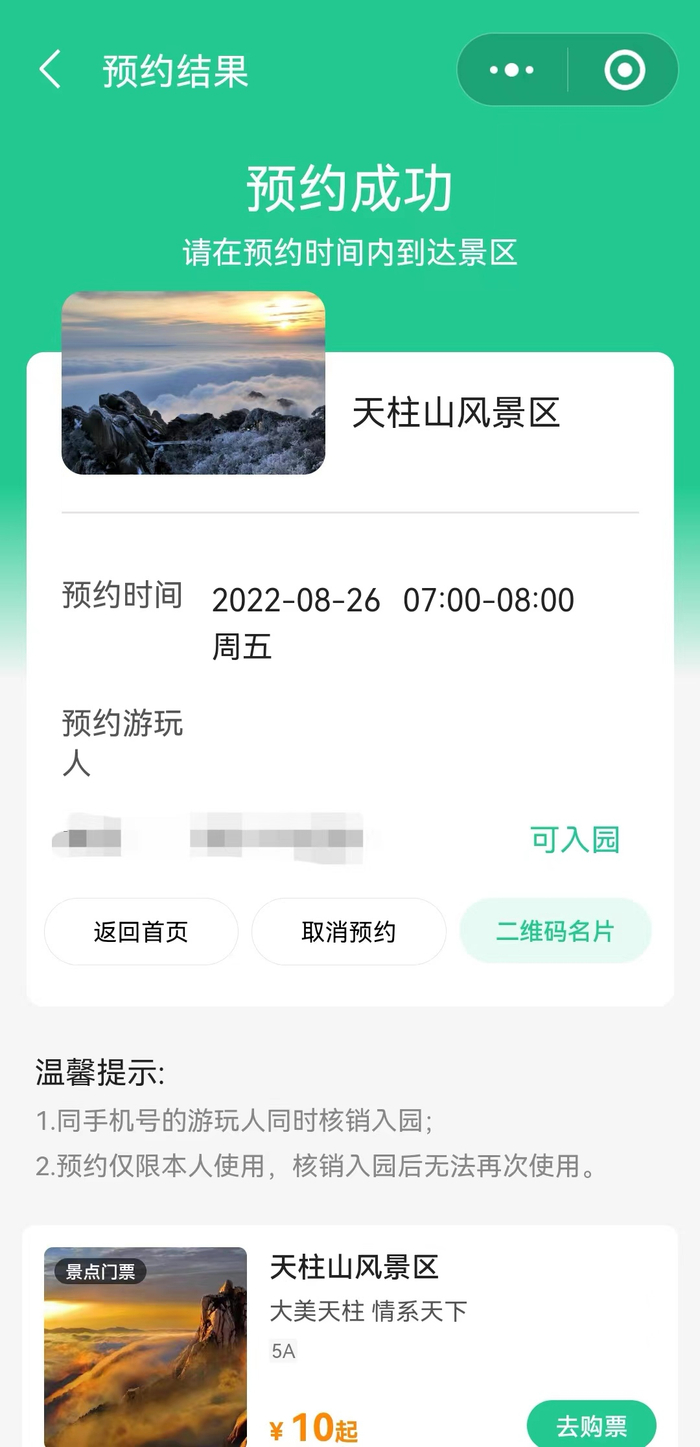Viewport: 700px width, 1447px height.
Task: Tap 去购票 to buy tickets
Action: click(x=592, y=1425)
